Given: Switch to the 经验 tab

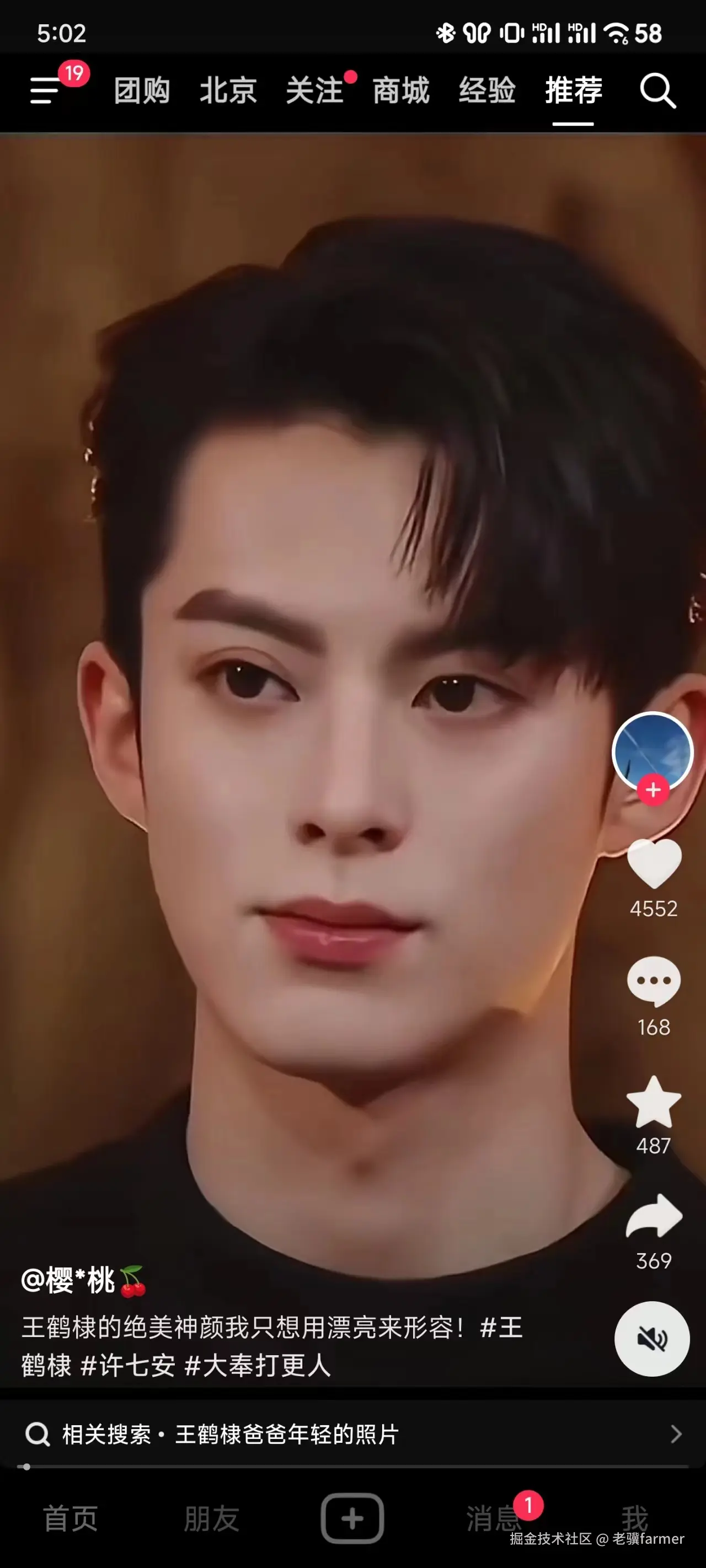Looking at the screenshot, I should 486,90.
